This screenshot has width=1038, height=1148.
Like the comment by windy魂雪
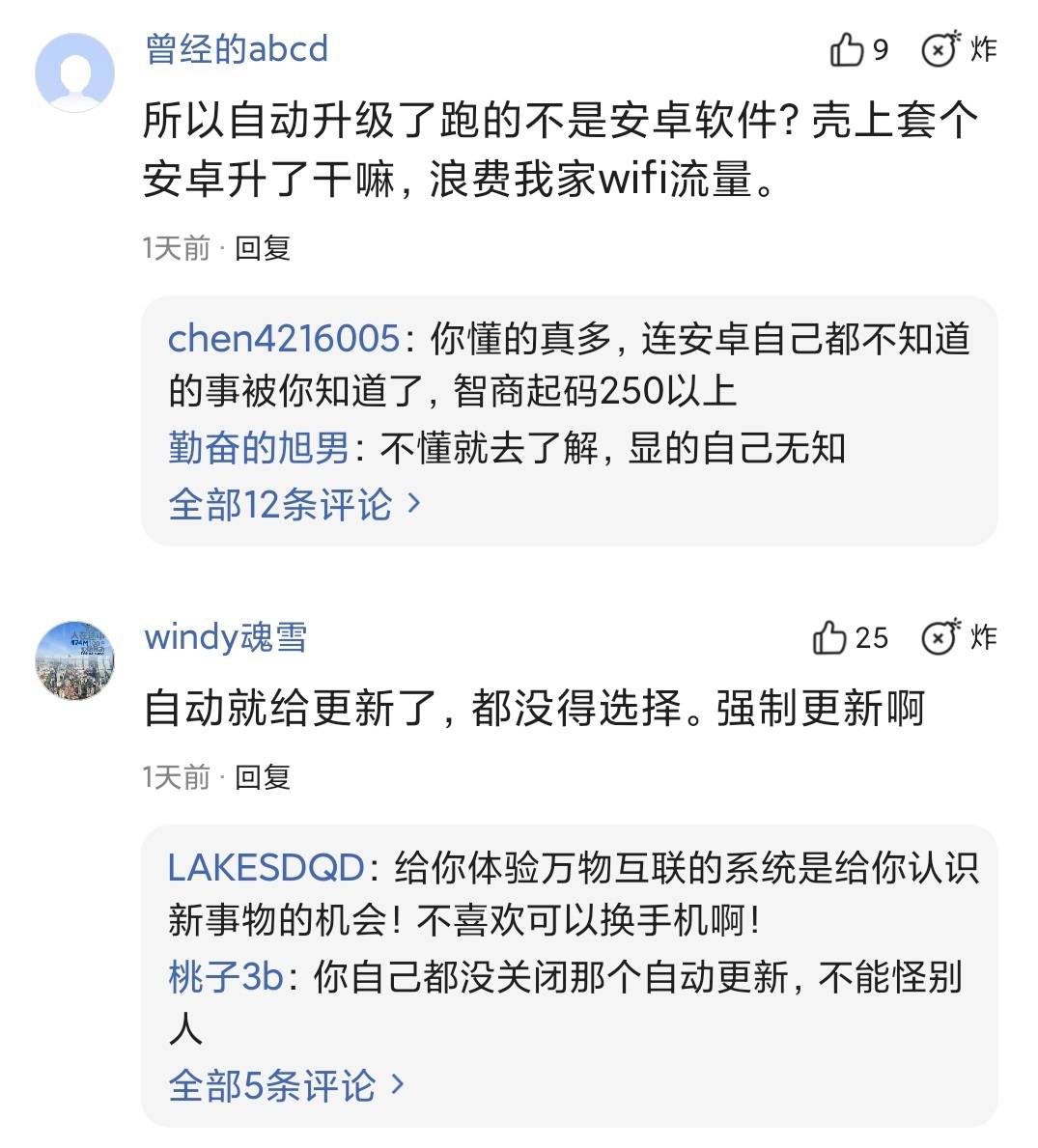830,637
